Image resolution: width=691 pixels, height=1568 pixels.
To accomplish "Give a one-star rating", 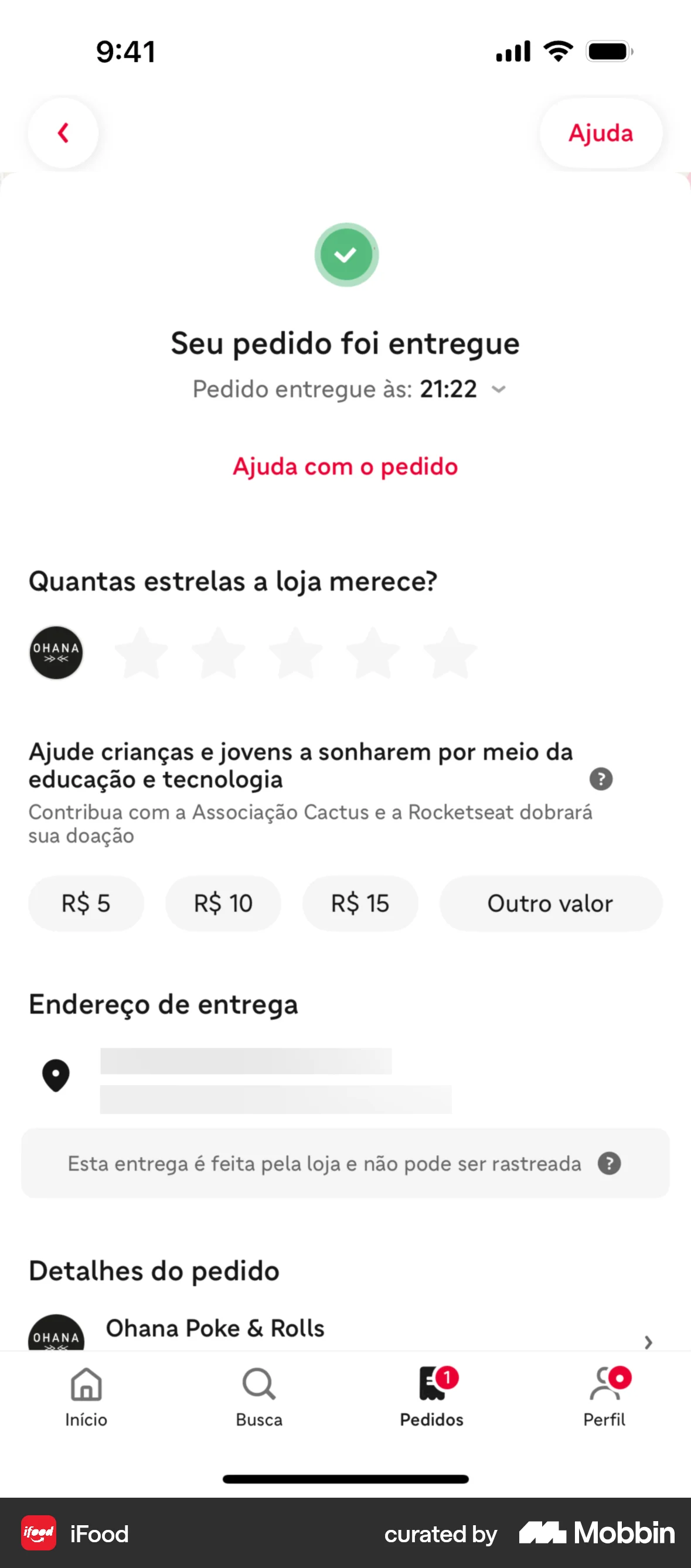I will (x=141, y=652).
